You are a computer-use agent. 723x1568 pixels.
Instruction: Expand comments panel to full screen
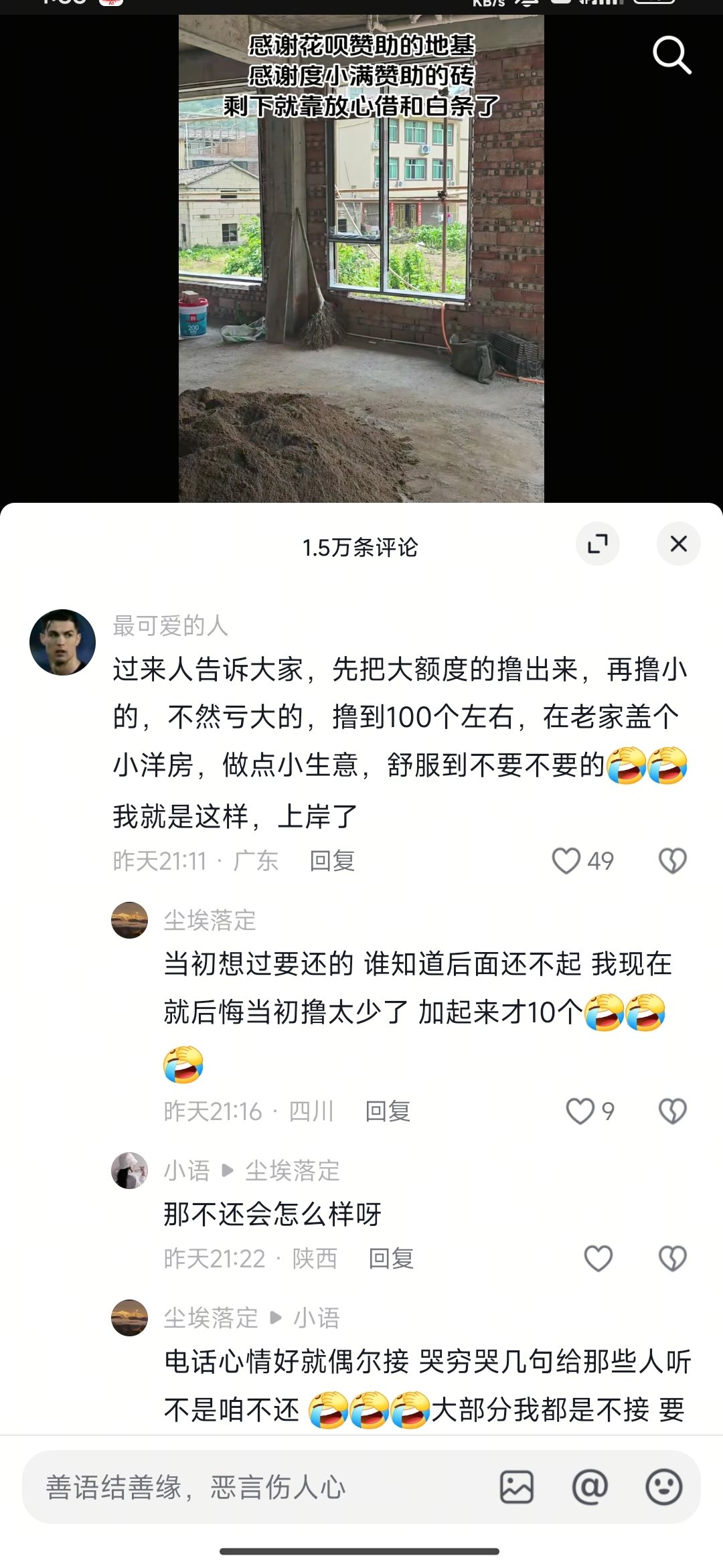(597, 544)
